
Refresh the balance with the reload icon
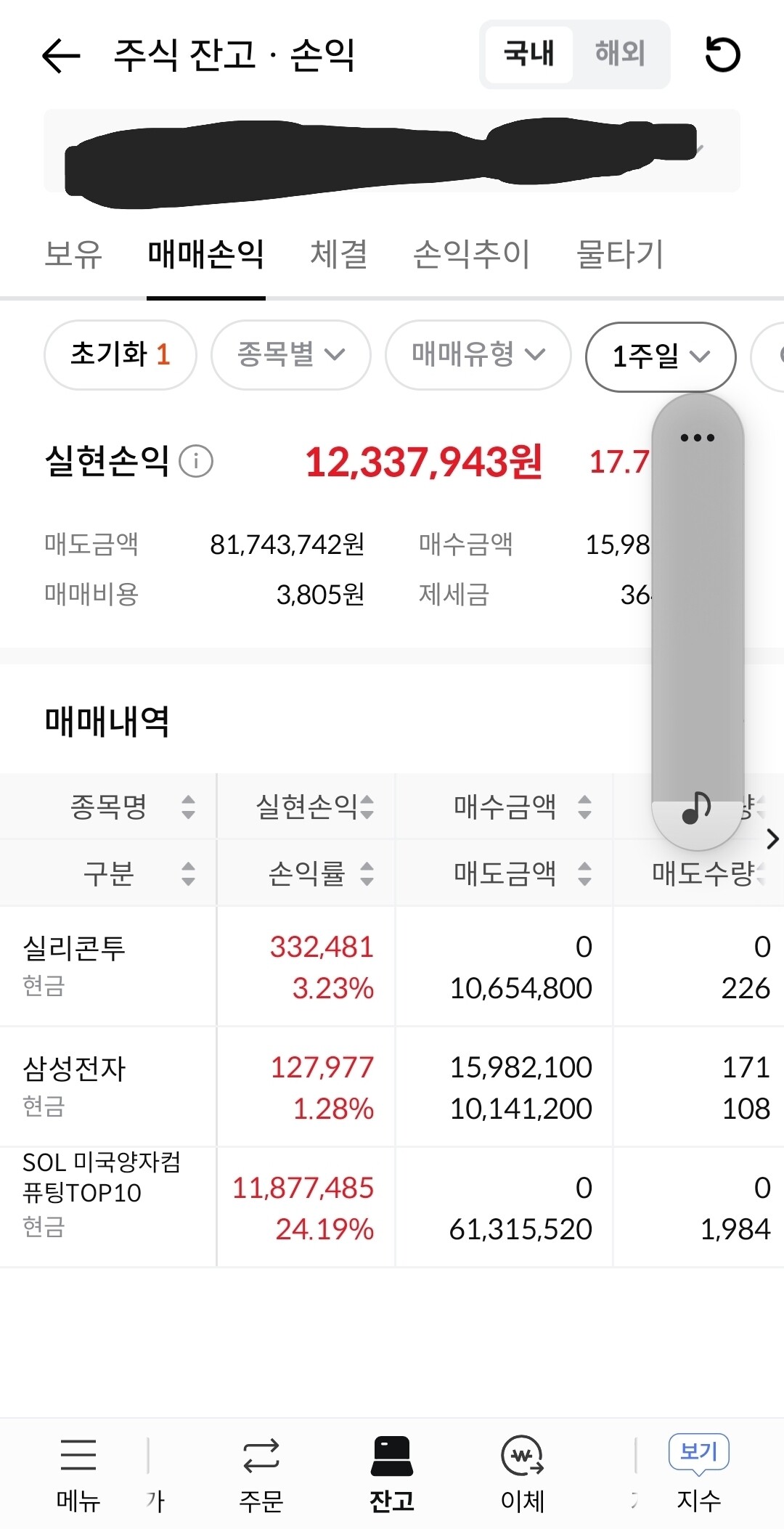[722, 54]
